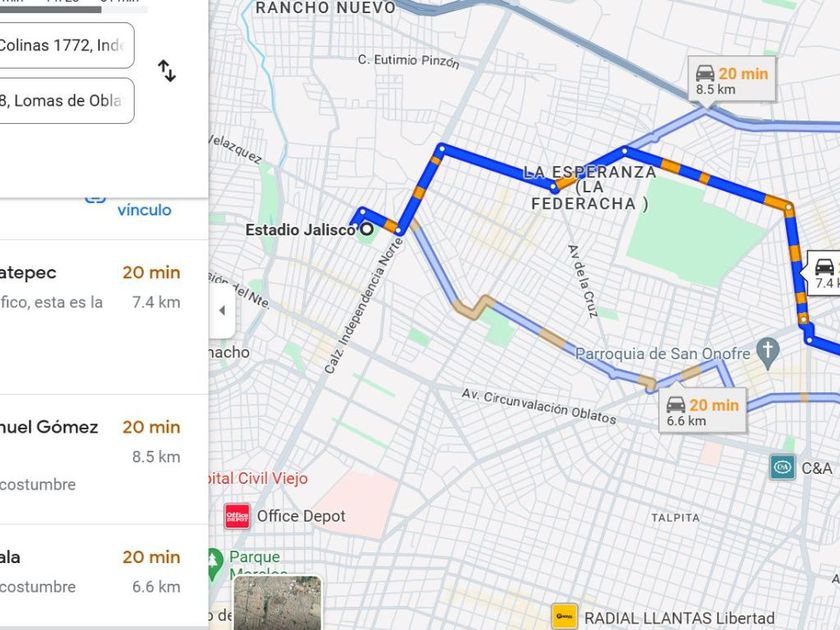This screenshot has height=630, width=840.
Task: Swap the start and destination points
Action: click(x=167, y=71)
